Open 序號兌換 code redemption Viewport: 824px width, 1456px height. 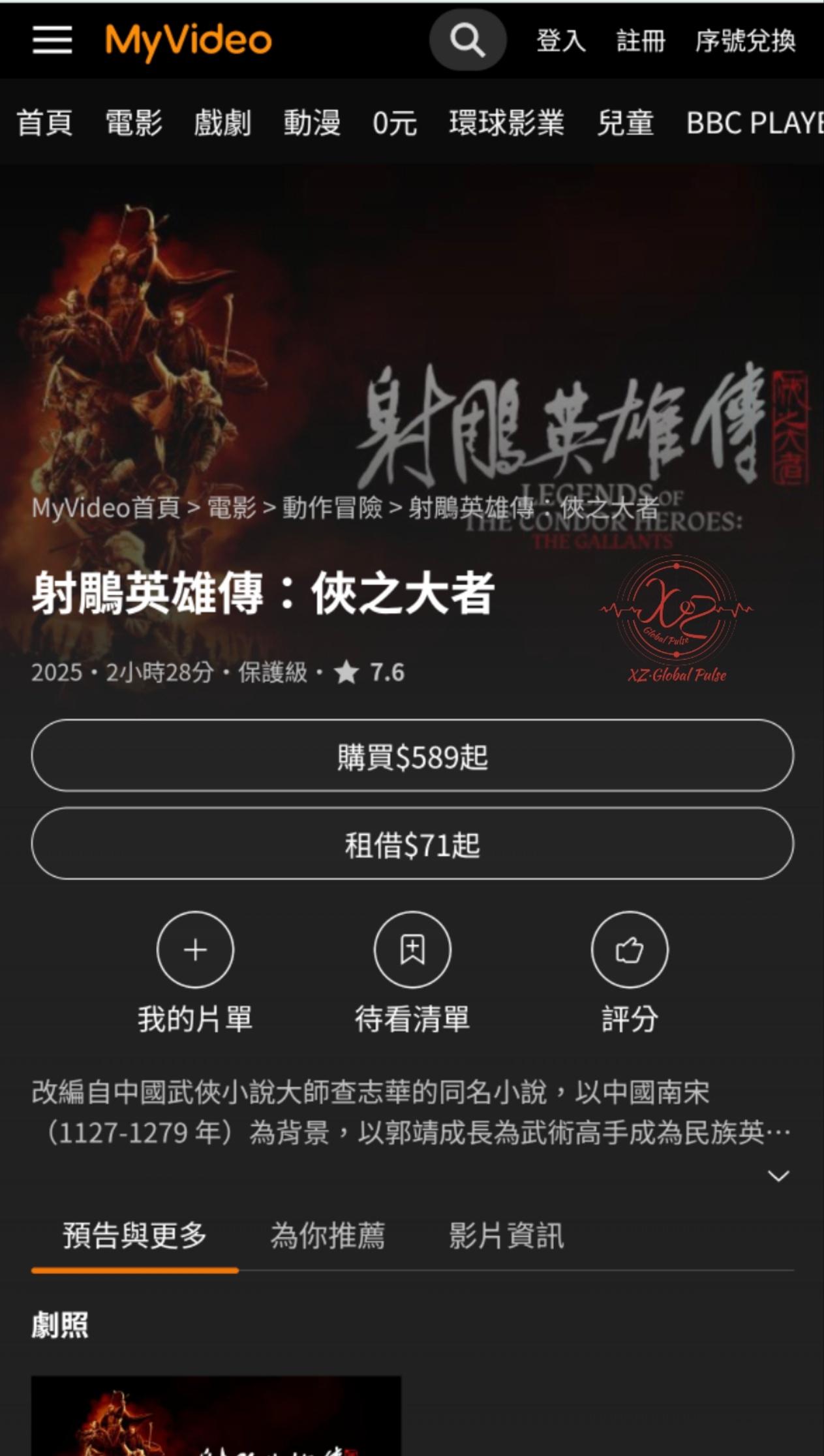745,41
